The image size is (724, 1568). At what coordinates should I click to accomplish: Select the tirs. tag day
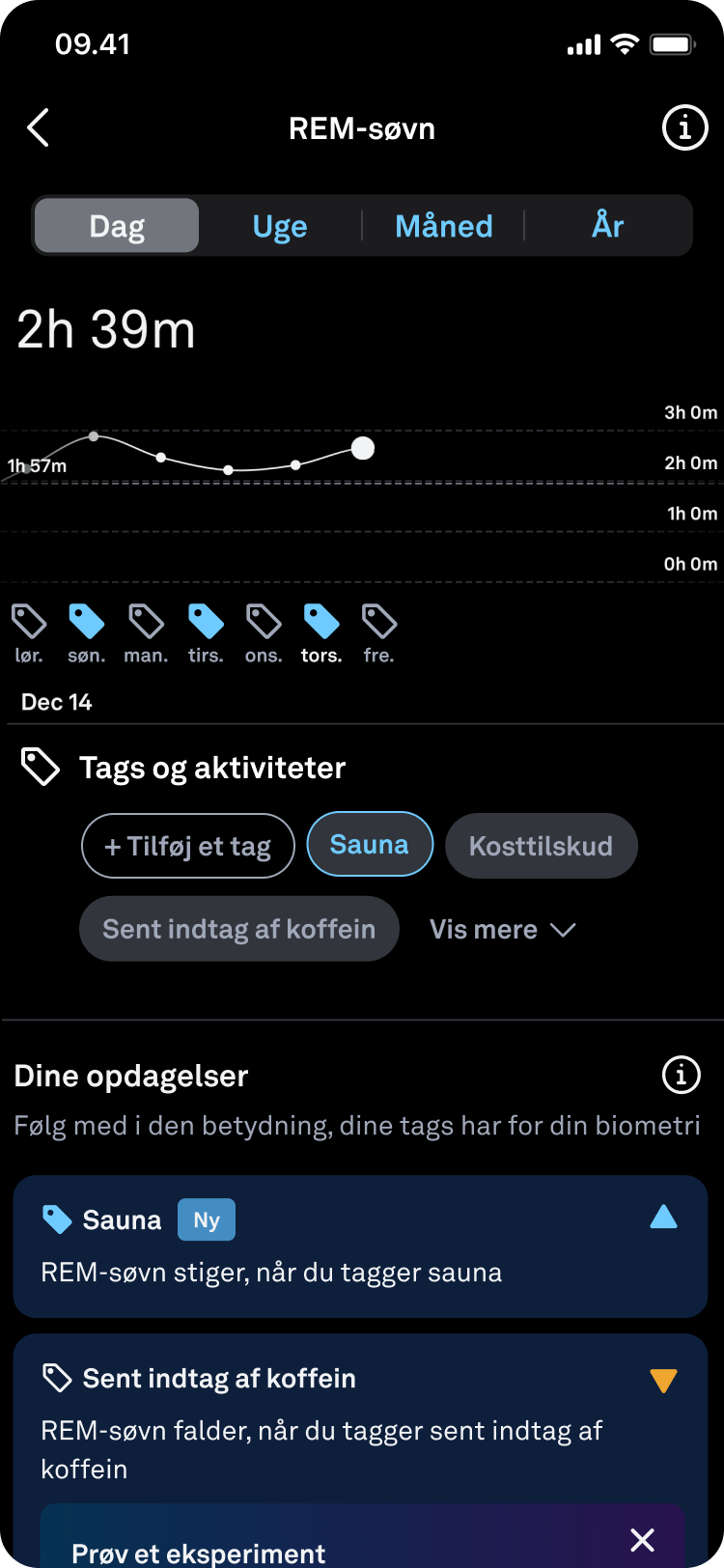click(x=206, y=634)
